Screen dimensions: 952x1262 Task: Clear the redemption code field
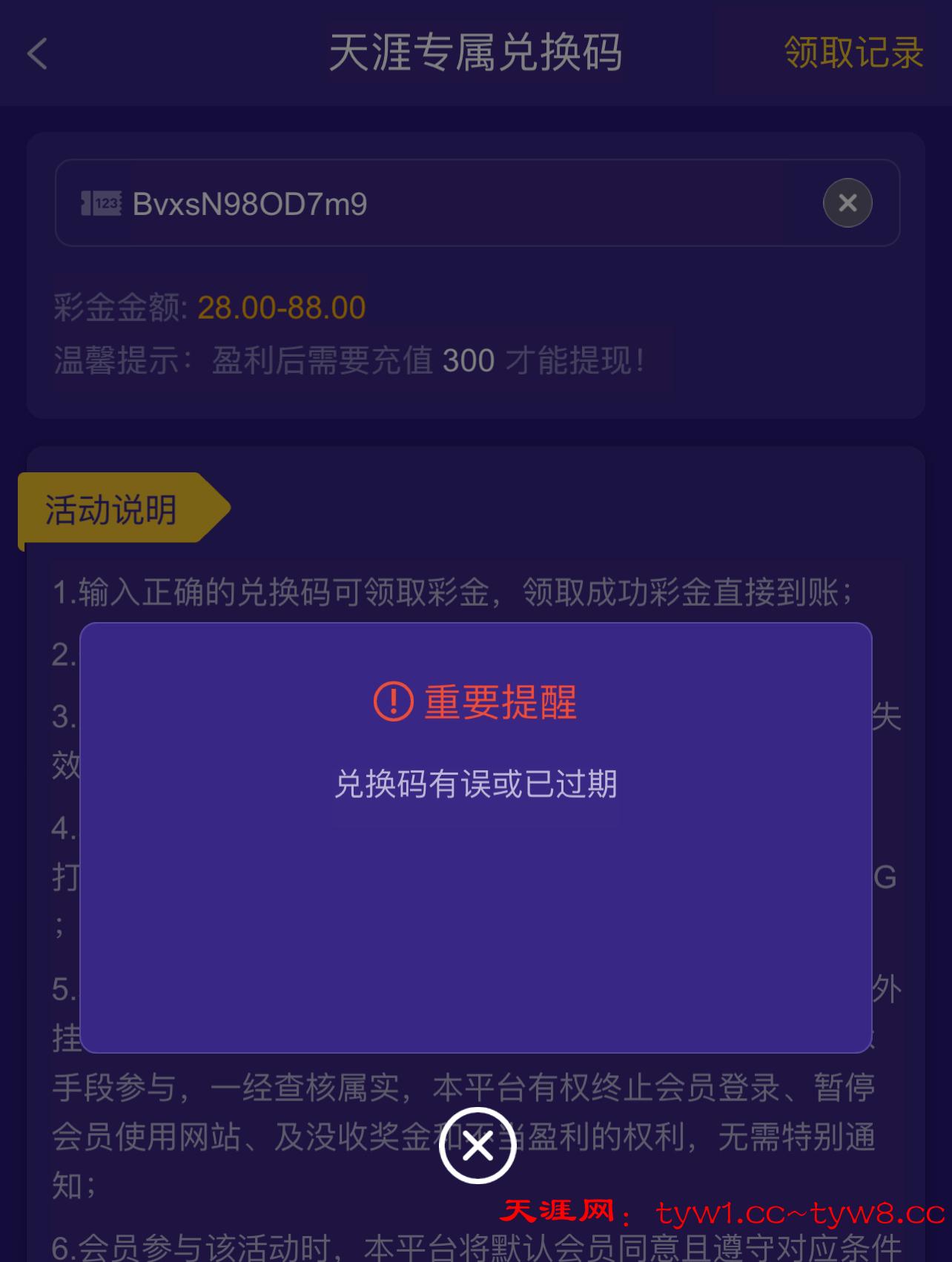coord(847,203)
